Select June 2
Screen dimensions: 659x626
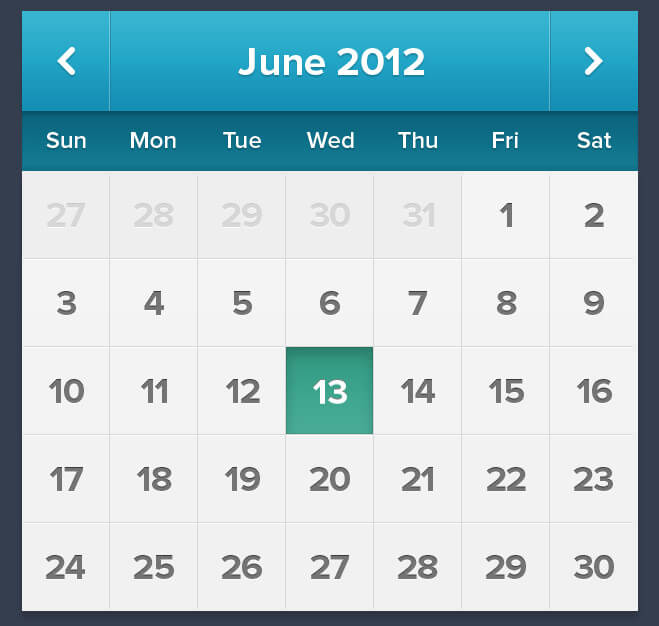(594, 215)
